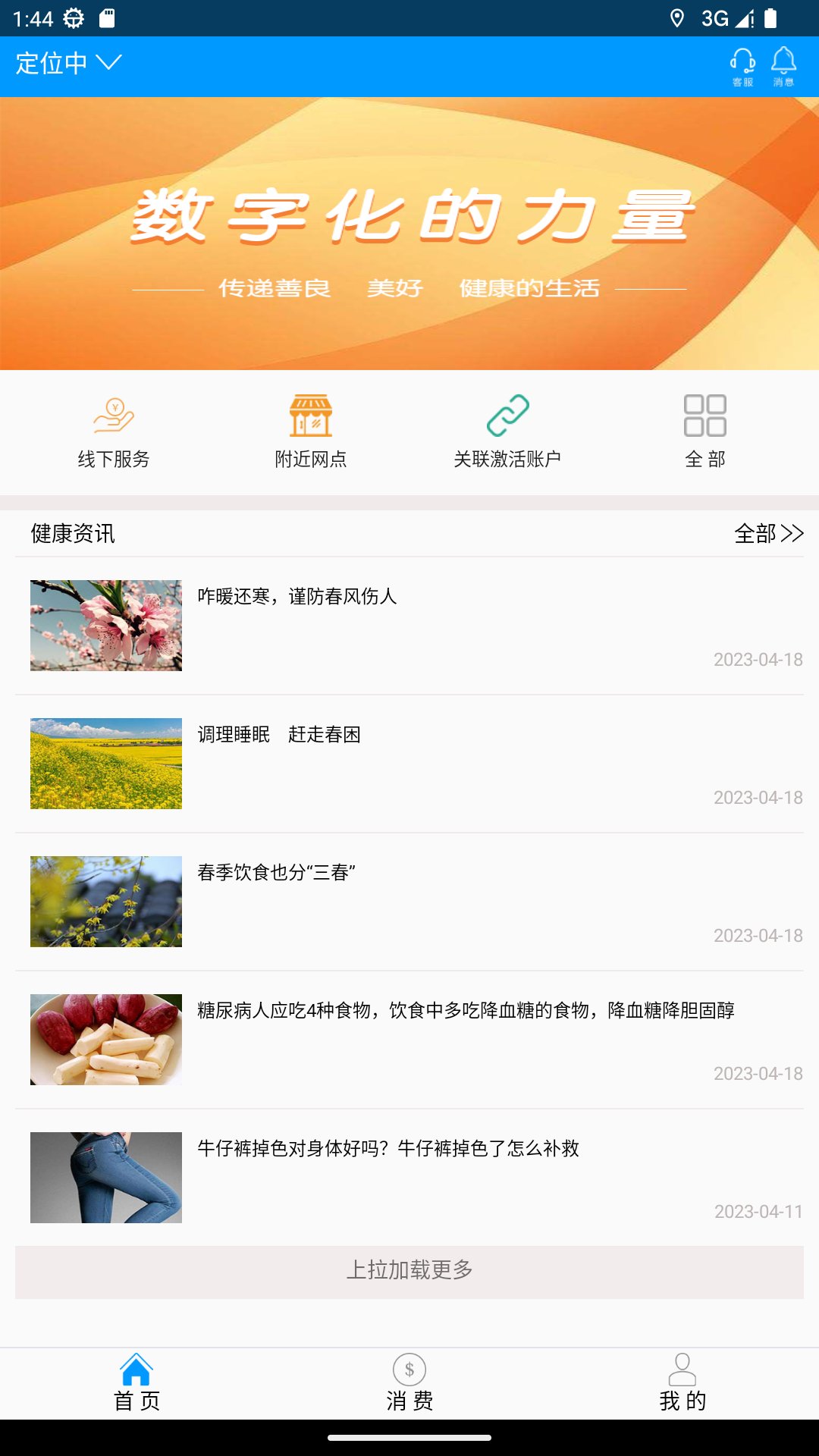Open the 附近网点 storefront icon

tap(311, 414)
